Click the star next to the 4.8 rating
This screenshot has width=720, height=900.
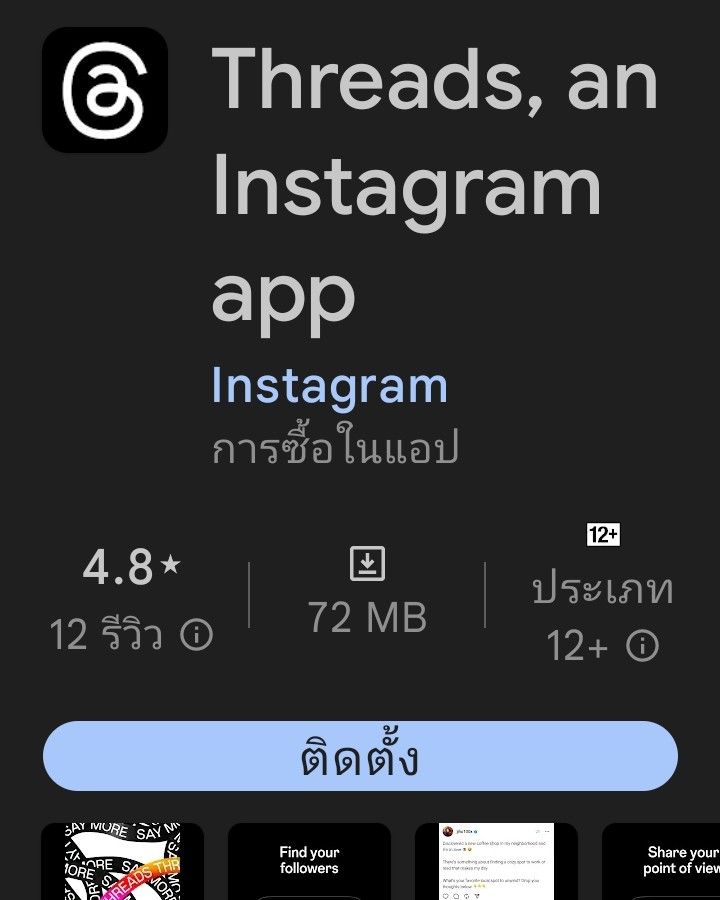click(x=171, y=565)
